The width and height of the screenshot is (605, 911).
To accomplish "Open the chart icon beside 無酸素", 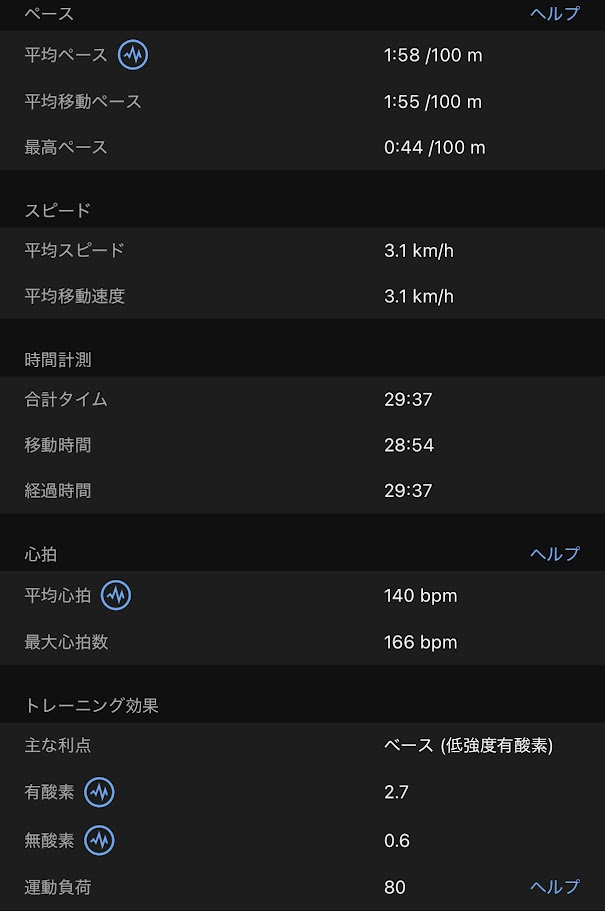I will [99, 840].
